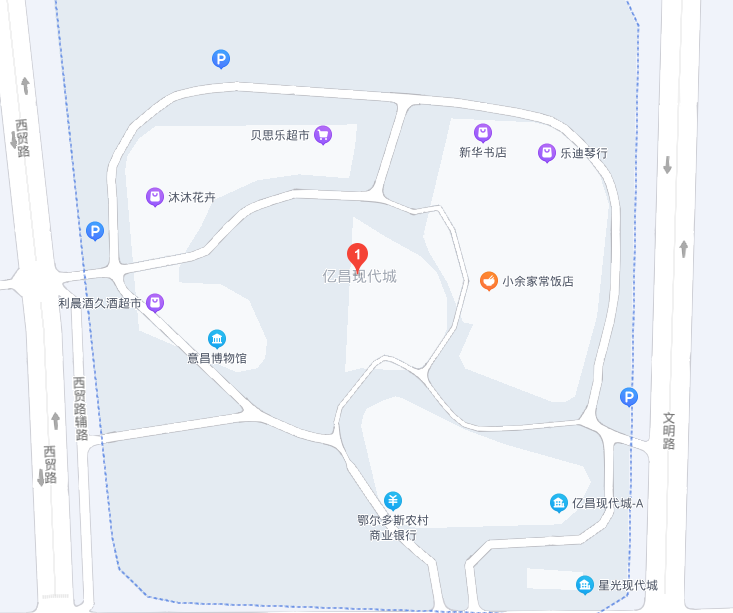
Task: Select the 亿昌现代城-A building marker
Action: (559, 502)
